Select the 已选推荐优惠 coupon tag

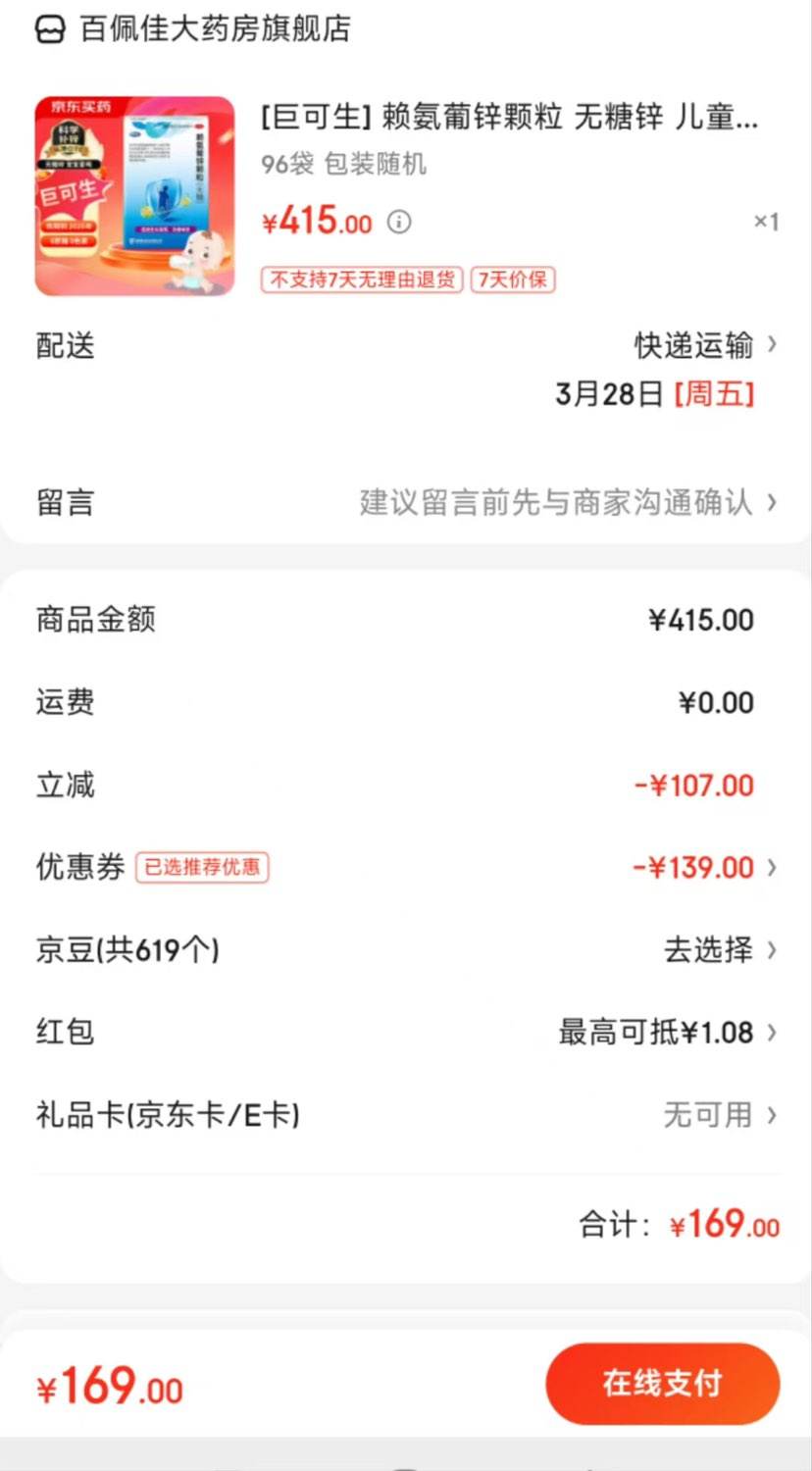202,869
